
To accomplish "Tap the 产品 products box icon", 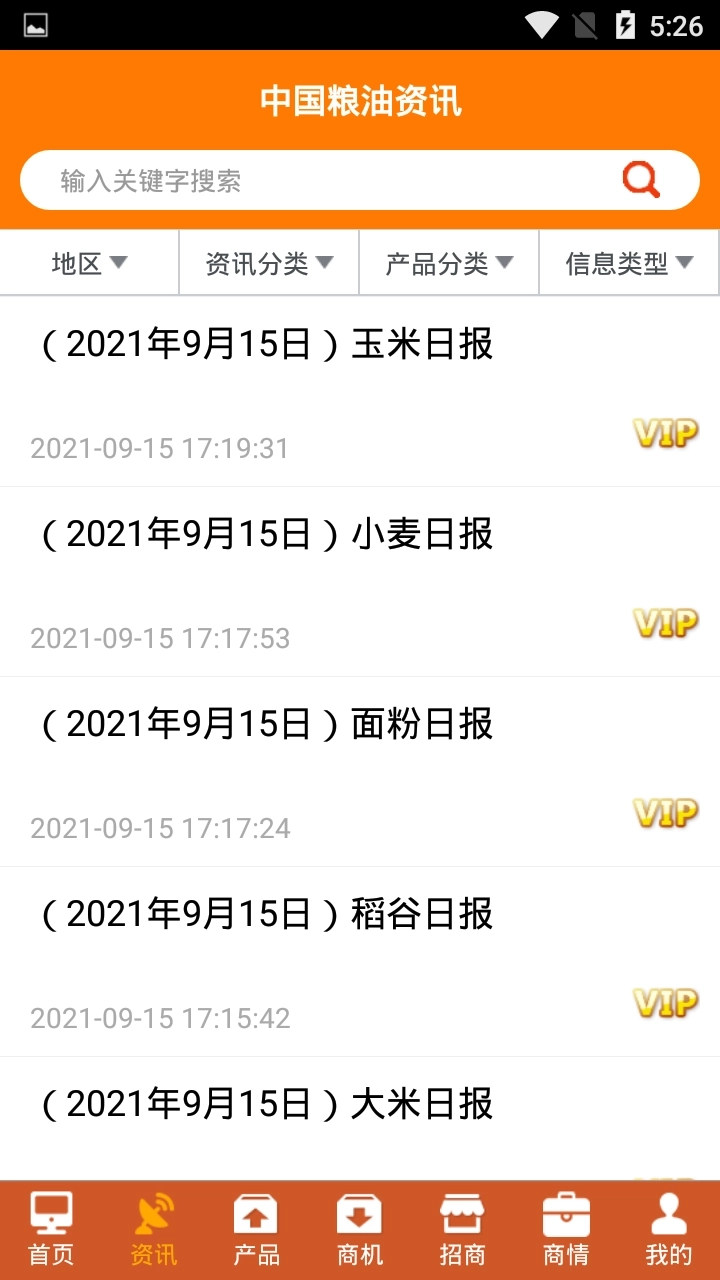I will [256, 1213].
